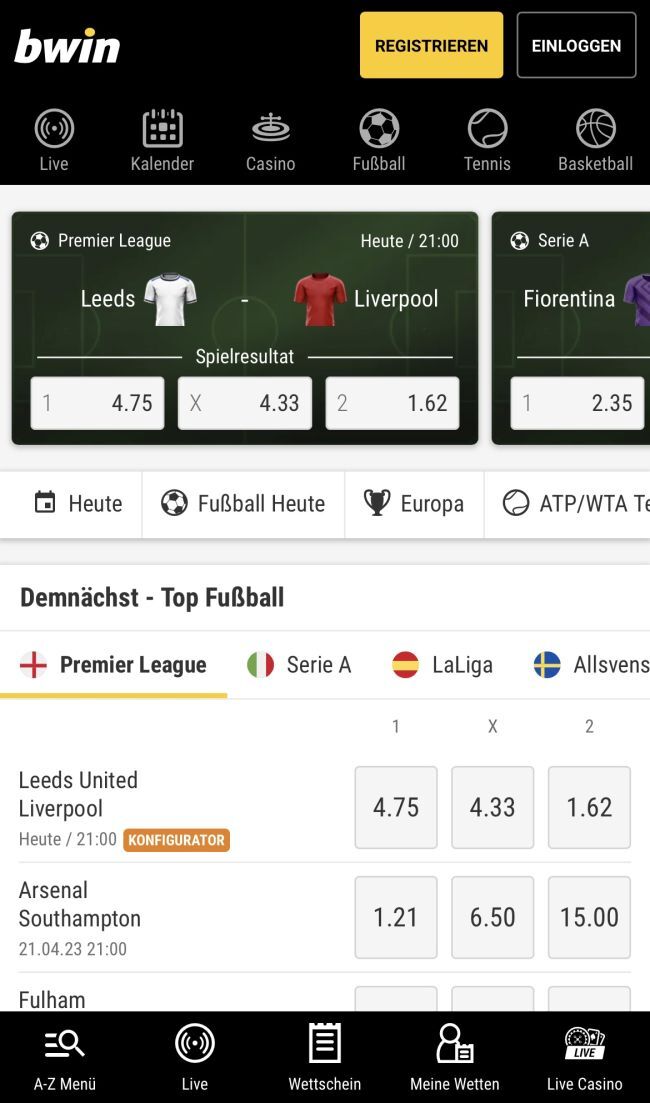The image size is (650, 1103).
Task: Open the Fußball sports category
Action: click(379, 142)
